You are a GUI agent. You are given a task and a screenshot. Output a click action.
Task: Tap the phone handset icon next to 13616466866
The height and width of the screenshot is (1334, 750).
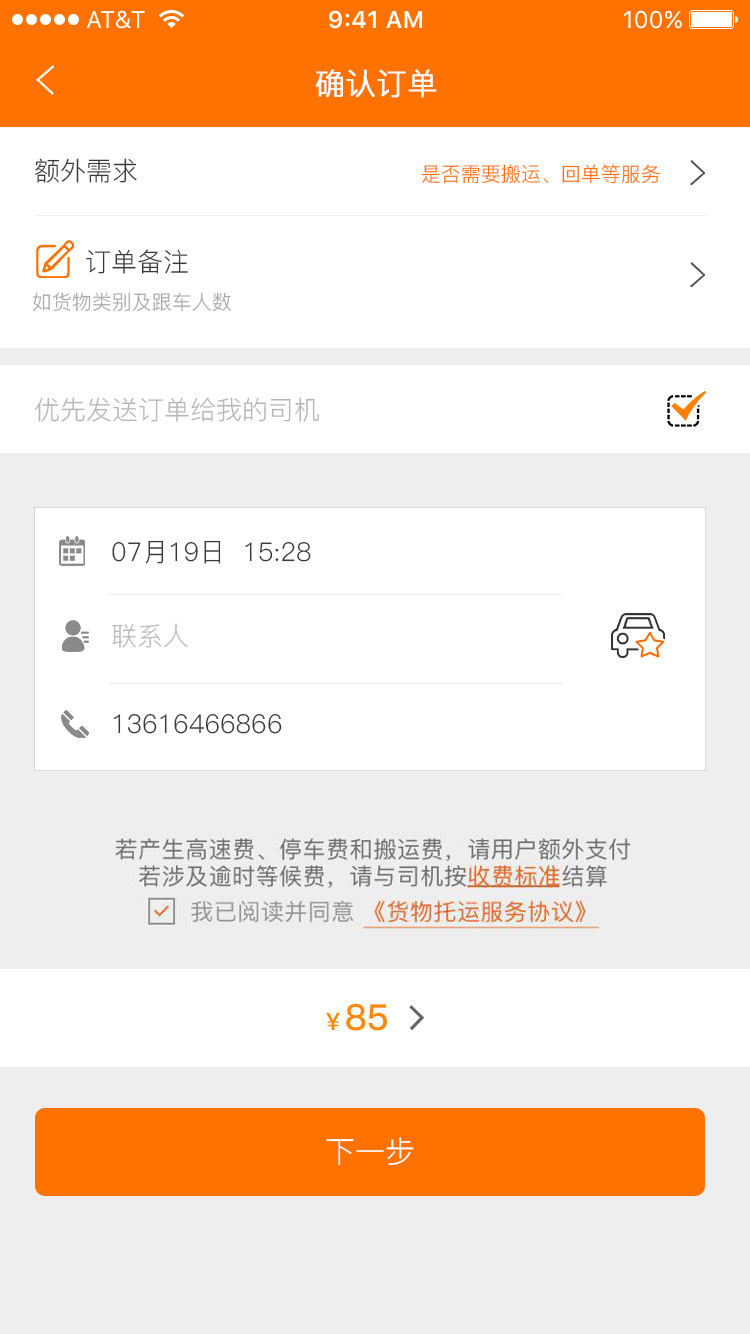[71, 722]
